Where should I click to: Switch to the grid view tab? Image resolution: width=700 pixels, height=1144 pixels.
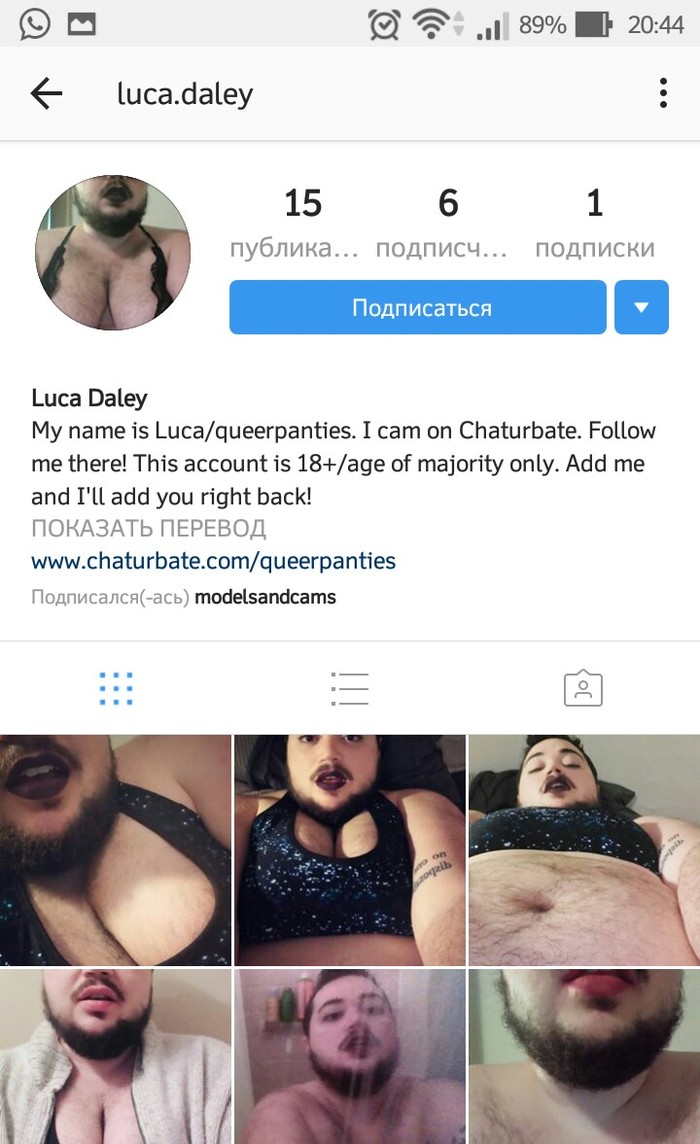point(116,688)
